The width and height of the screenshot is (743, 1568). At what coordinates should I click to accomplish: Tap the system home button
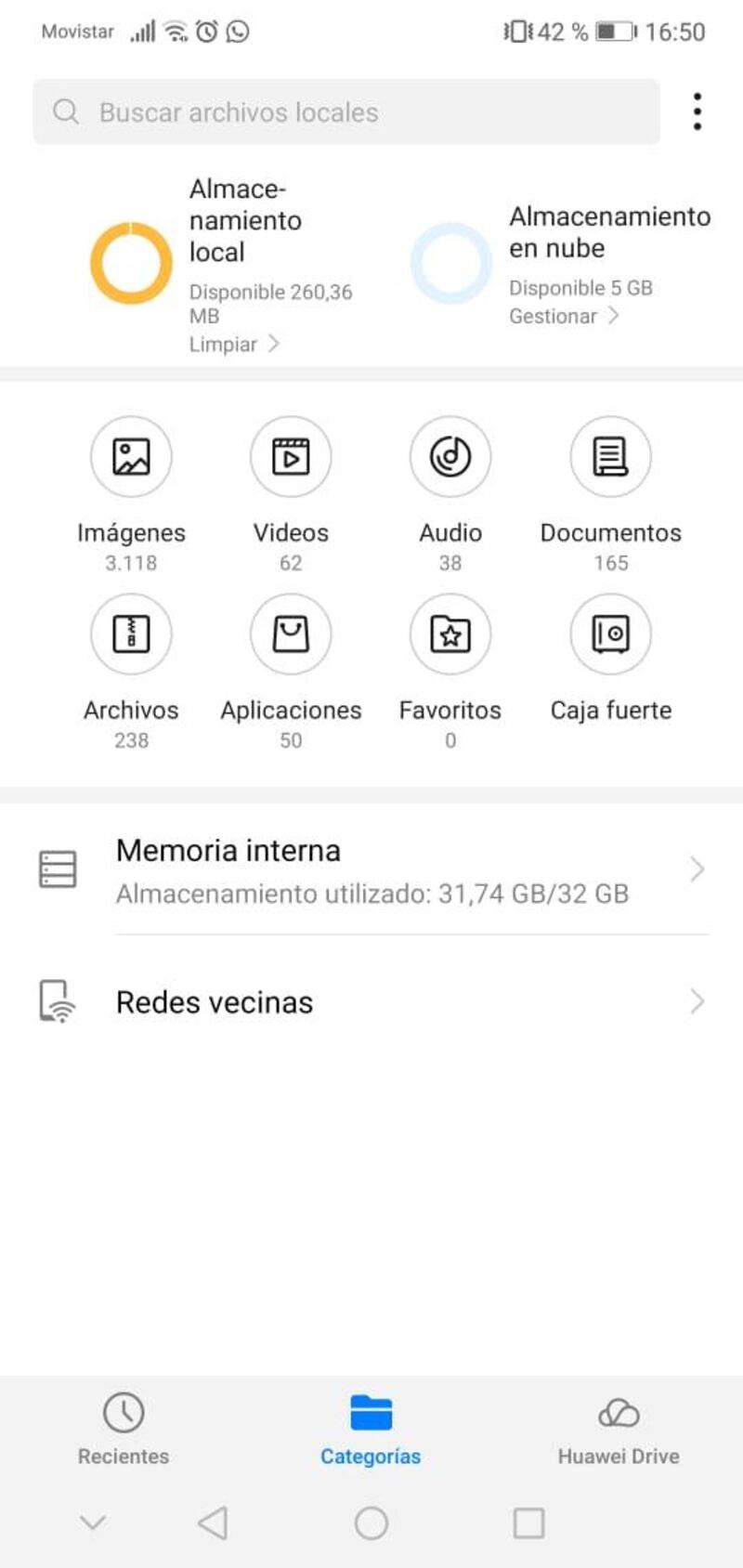pos(371,1522)
